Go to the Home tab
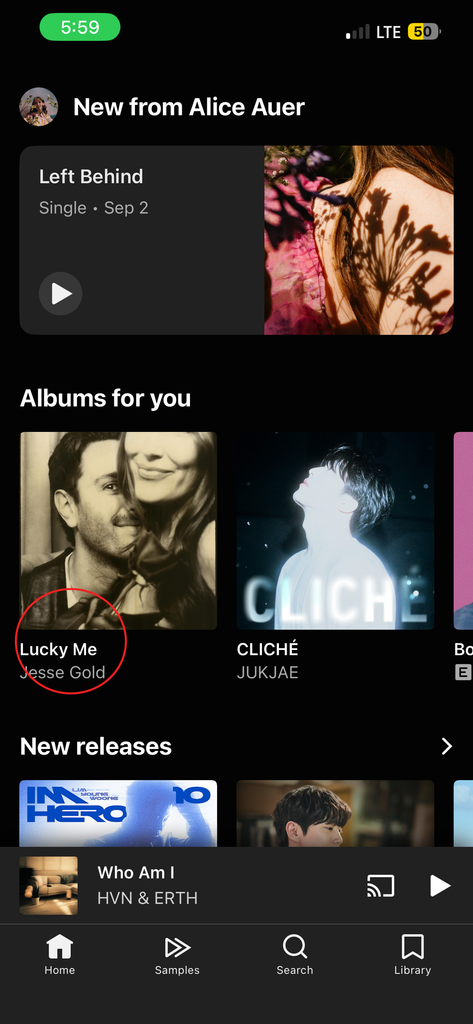 tap(59, 954)
